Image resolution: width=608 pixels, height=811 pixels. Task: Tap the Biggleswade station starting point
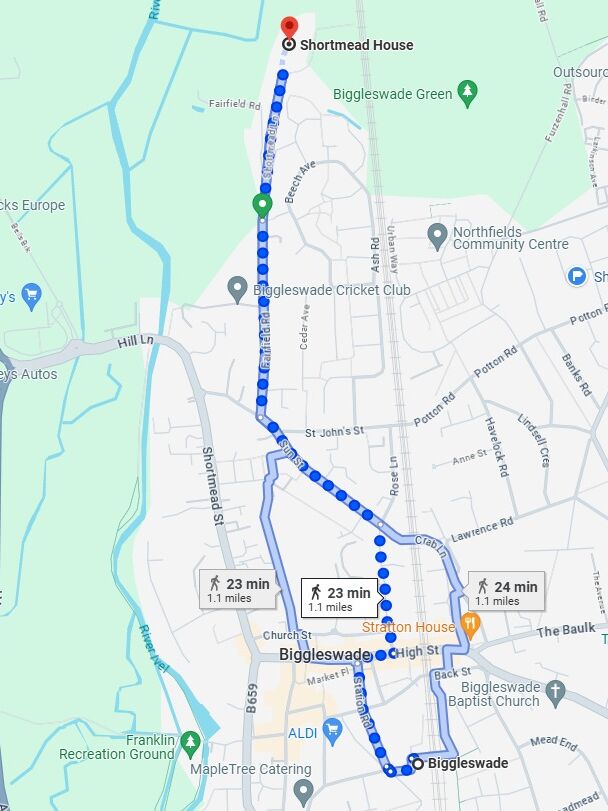(x=418, y=763)
